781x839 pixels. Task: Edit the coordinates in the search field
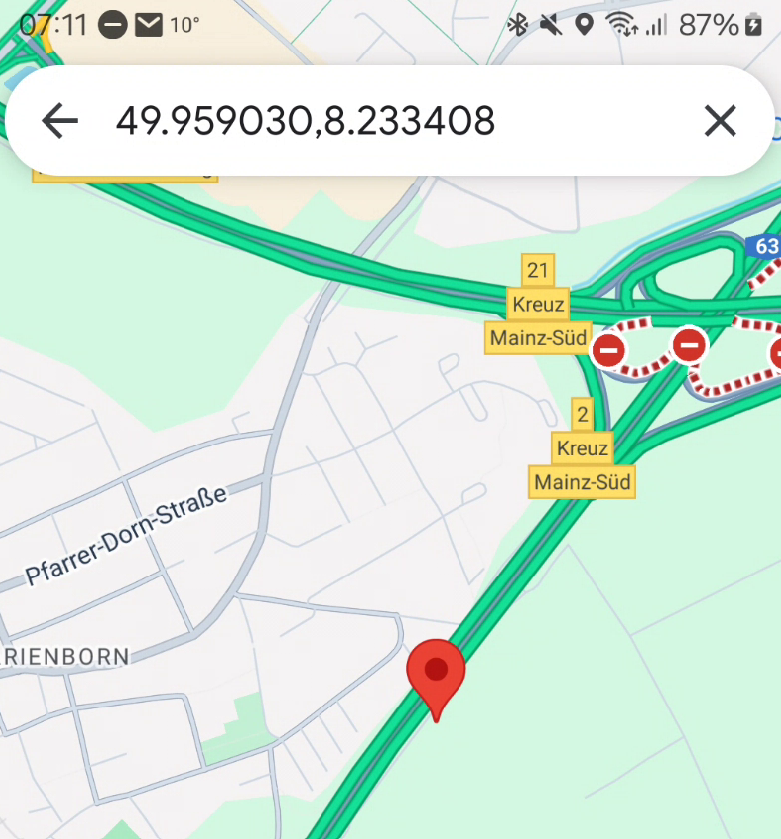tap(305, 121)
